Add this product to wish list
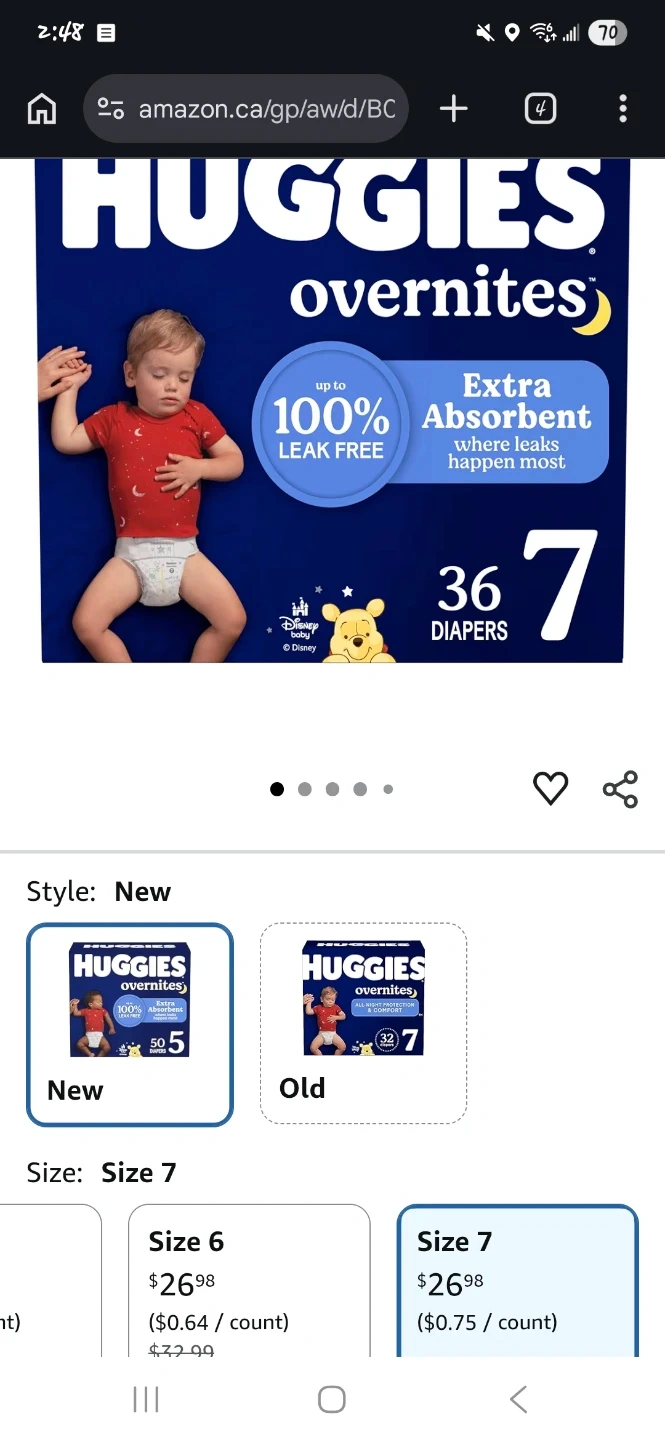The width and height of the screenshot is (665, 1440). tap(550, 789)
